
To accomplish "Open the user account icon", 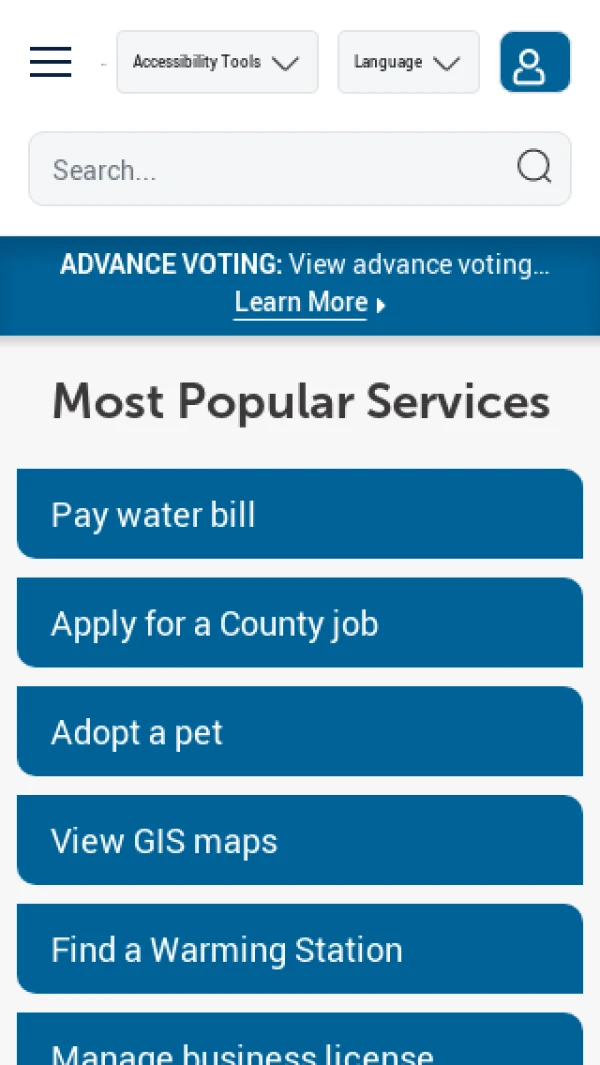I will (x=535, y=62).
